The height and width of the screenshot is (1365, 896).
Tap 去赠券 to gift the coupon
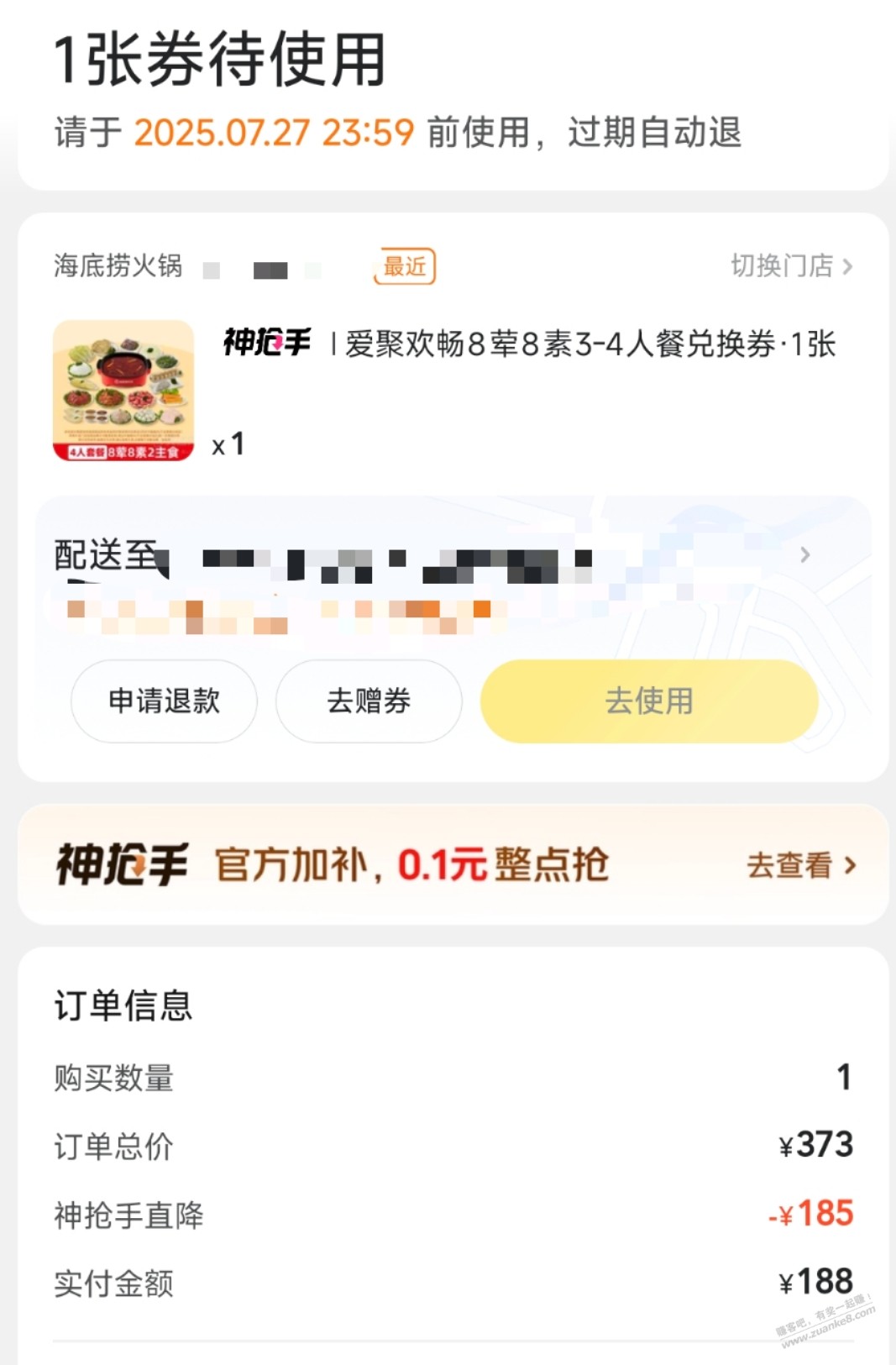tap(369, 701)
